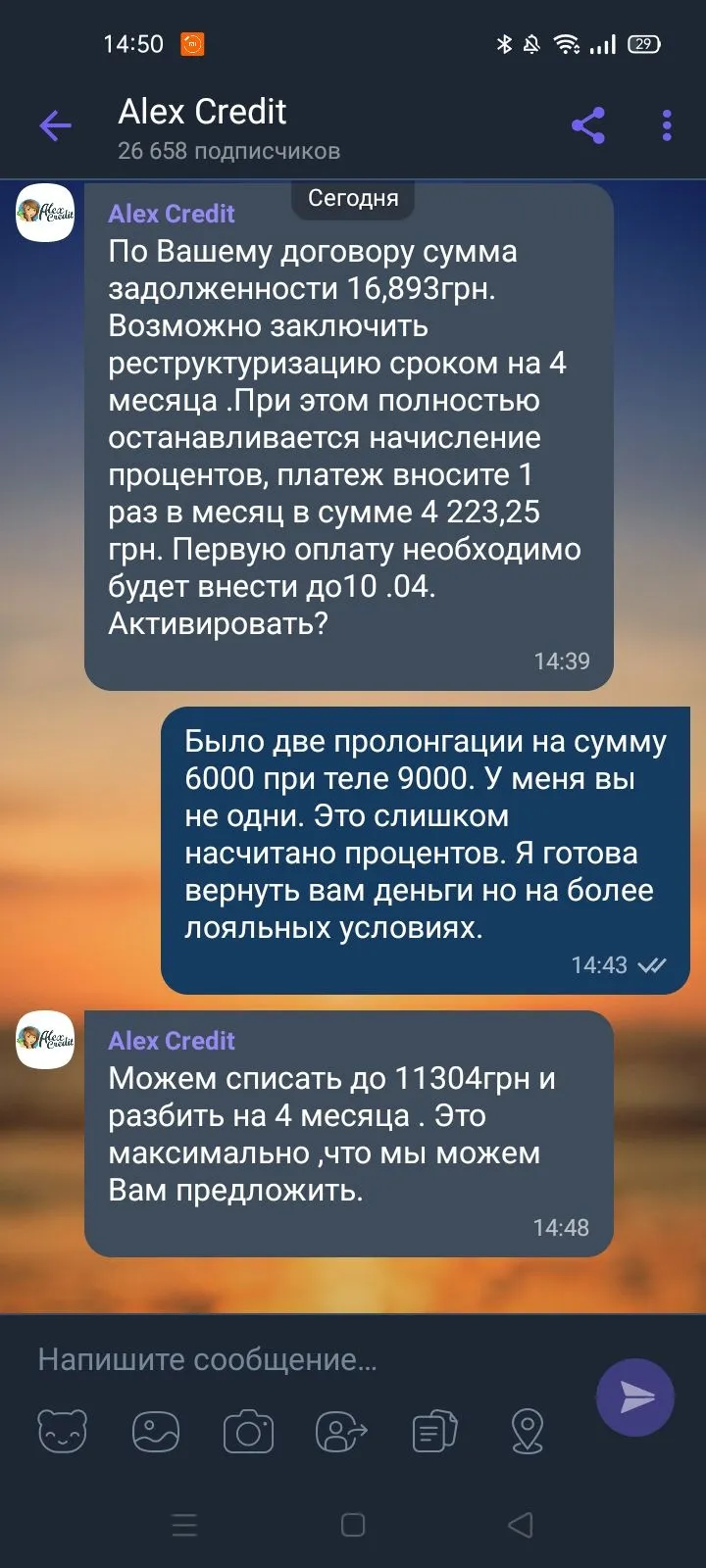Share a contact in the chat
The height and width of the screenshot is (1568, 706).
pyautogui.click(x=340, y=1432)
